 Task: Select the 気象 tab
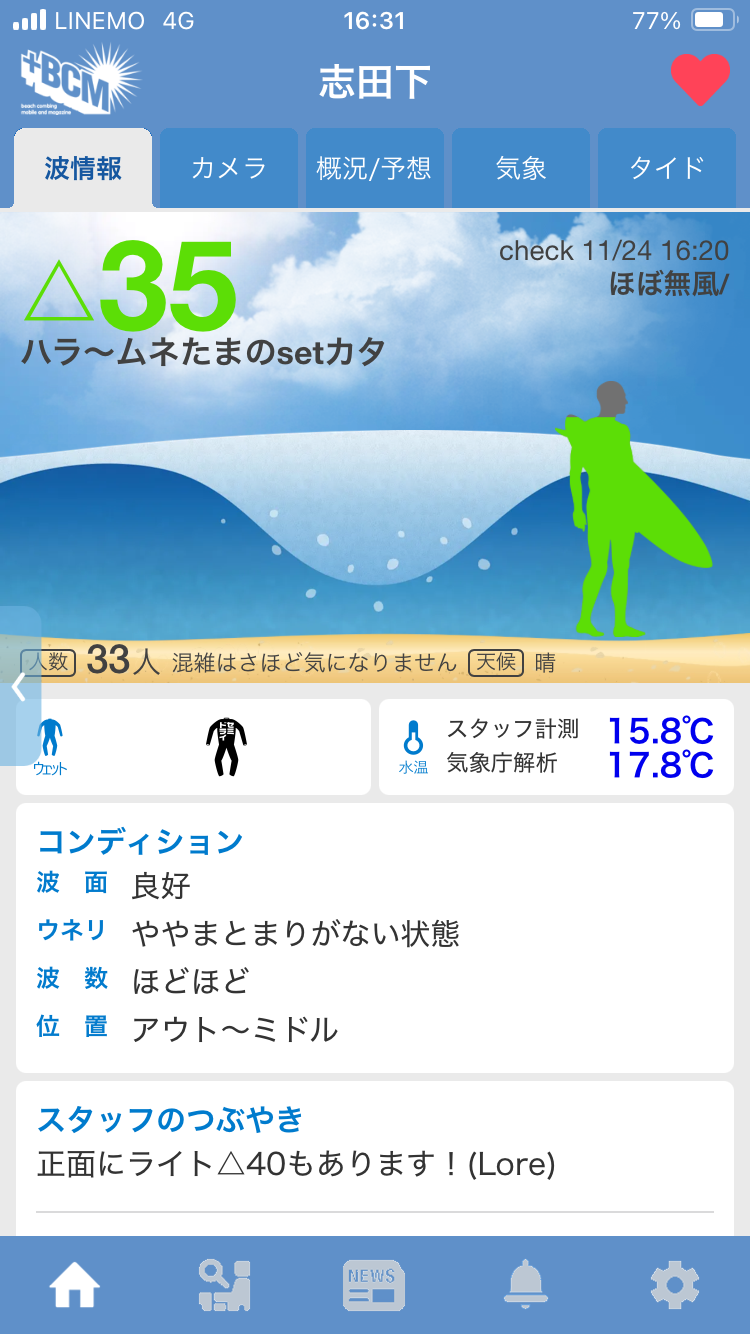click(521, 168)
